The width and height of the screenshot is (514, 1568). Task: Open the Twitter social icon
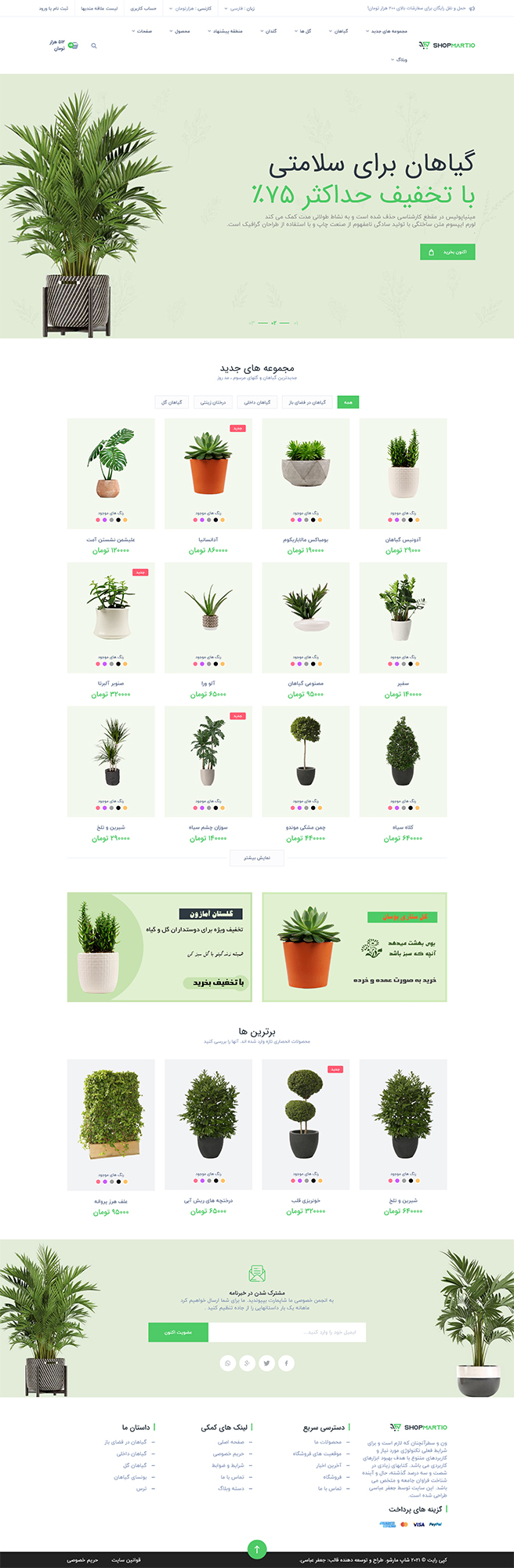266,1363
